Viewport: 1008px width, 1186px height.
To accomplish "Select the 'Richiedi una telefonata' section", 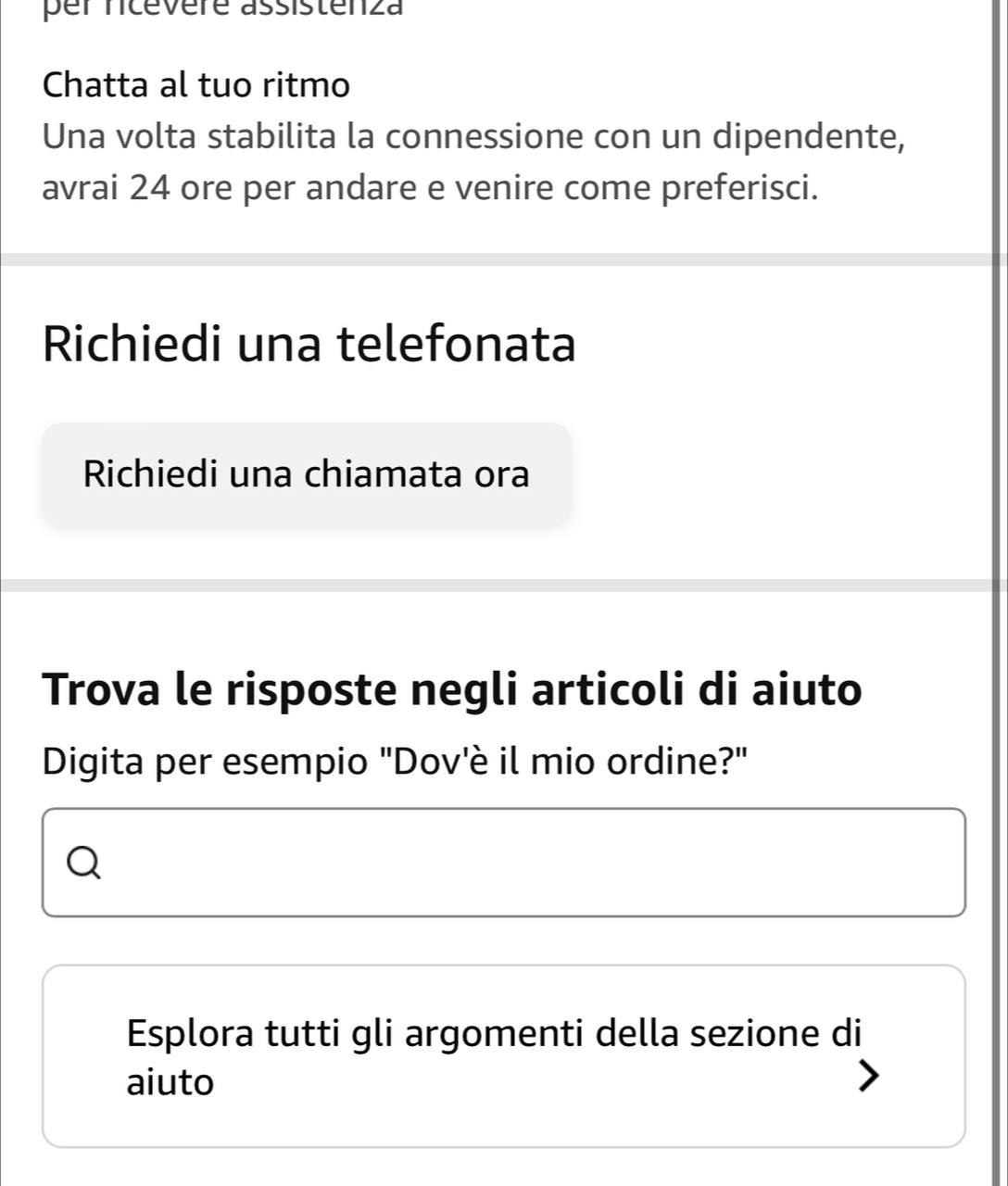I will coord(309,343).
